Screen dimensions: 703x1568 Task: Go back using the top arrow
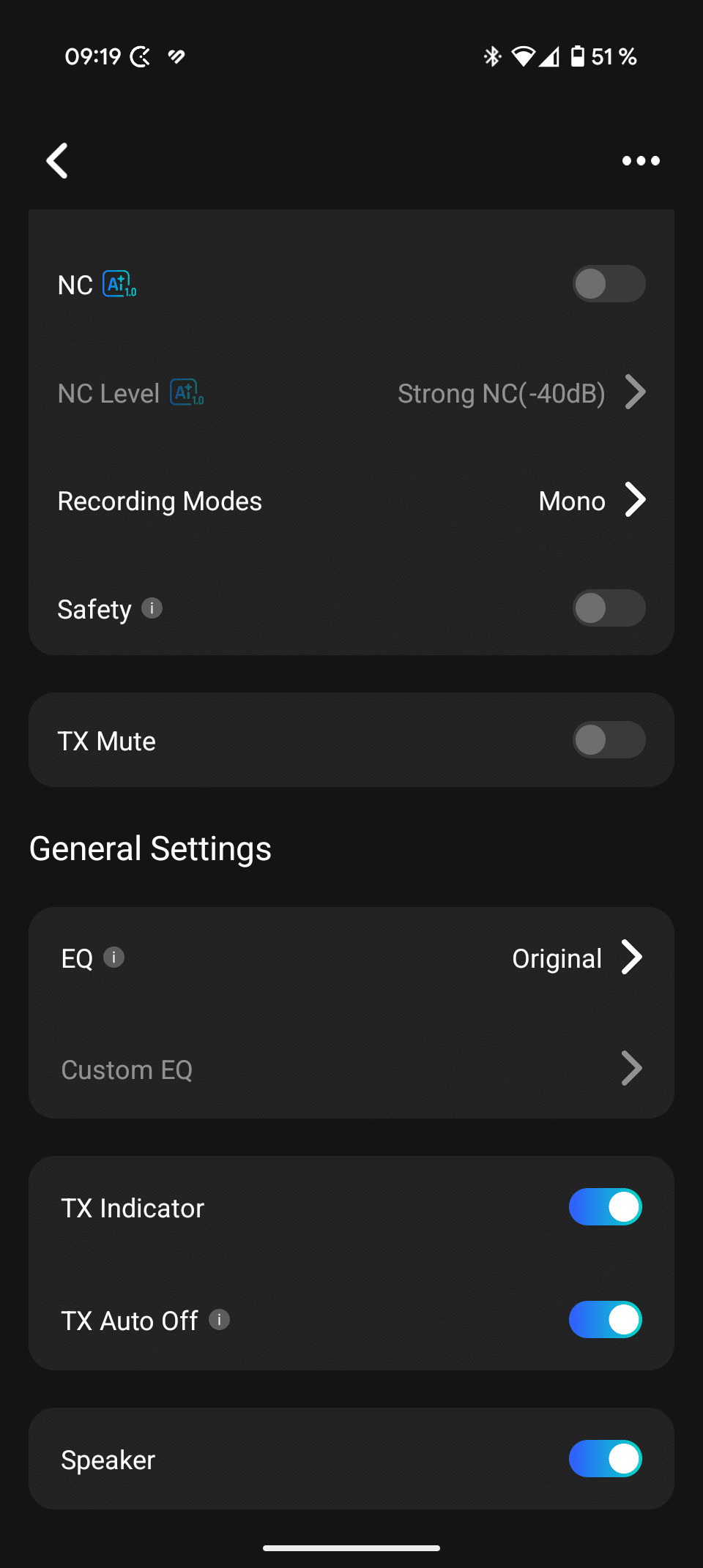(x=57, y=160)
